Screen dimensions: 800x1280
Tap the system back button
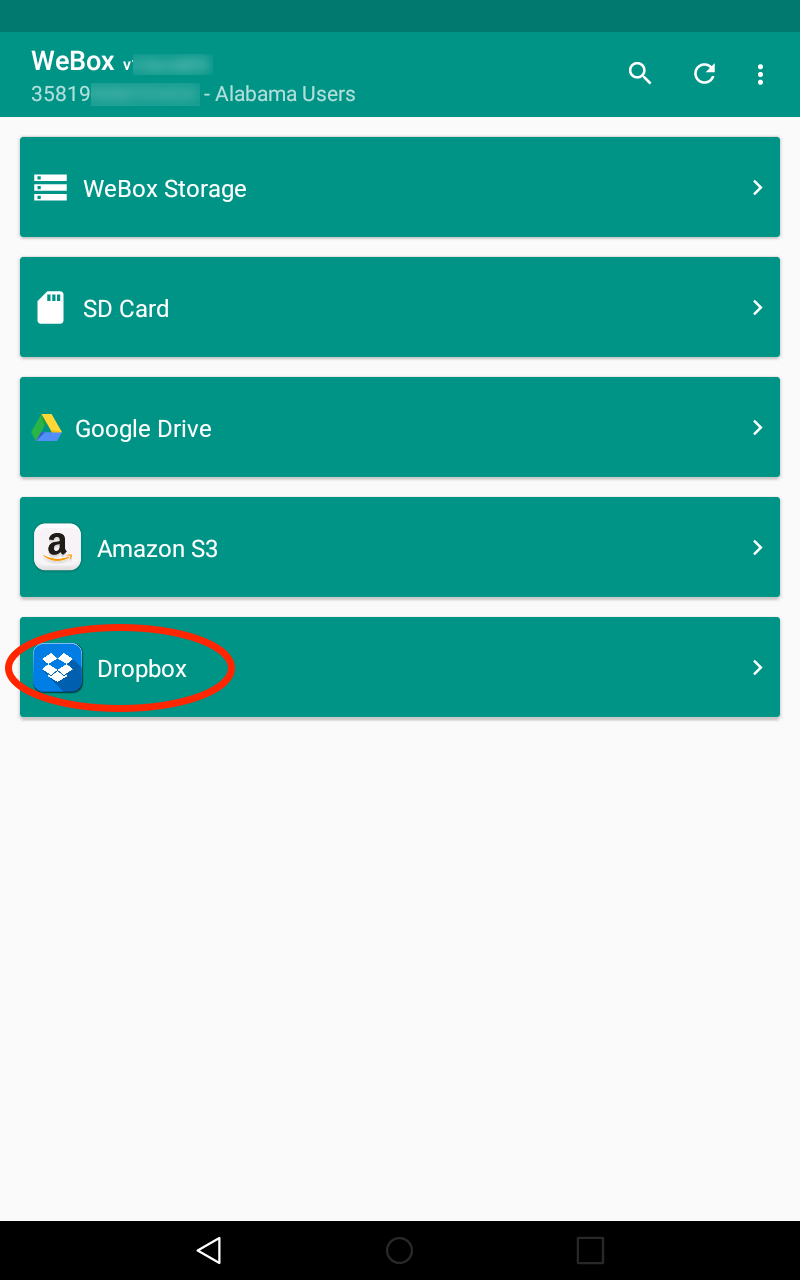point(209,1250)
